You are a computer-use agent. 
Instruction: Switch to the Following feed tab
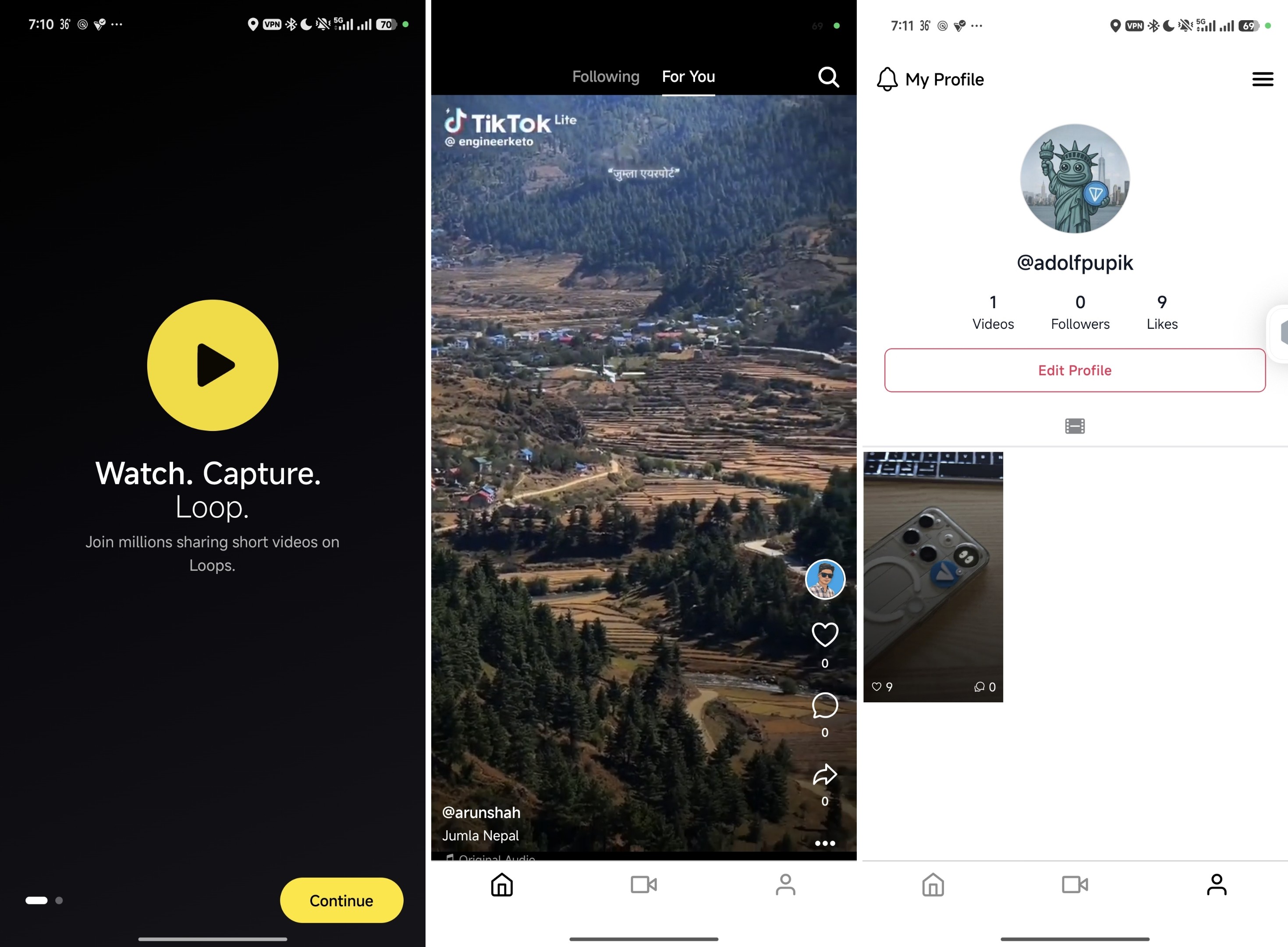pyautogui.click(x=606, y=76)
